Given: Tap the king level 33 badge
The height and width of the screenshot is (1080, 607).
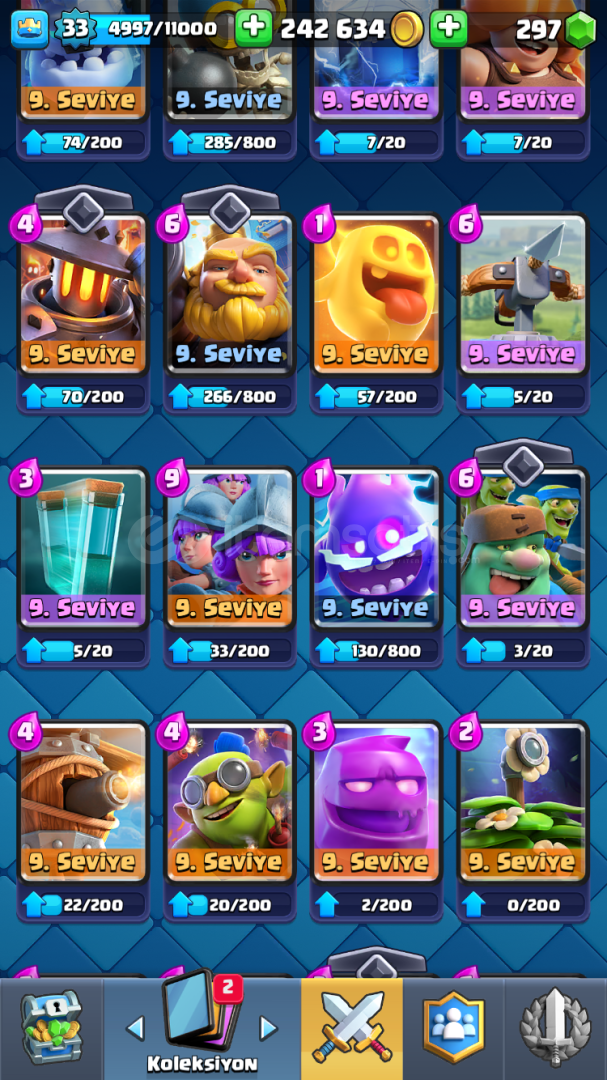Looking at the screenshot, I should pos(74,29).
